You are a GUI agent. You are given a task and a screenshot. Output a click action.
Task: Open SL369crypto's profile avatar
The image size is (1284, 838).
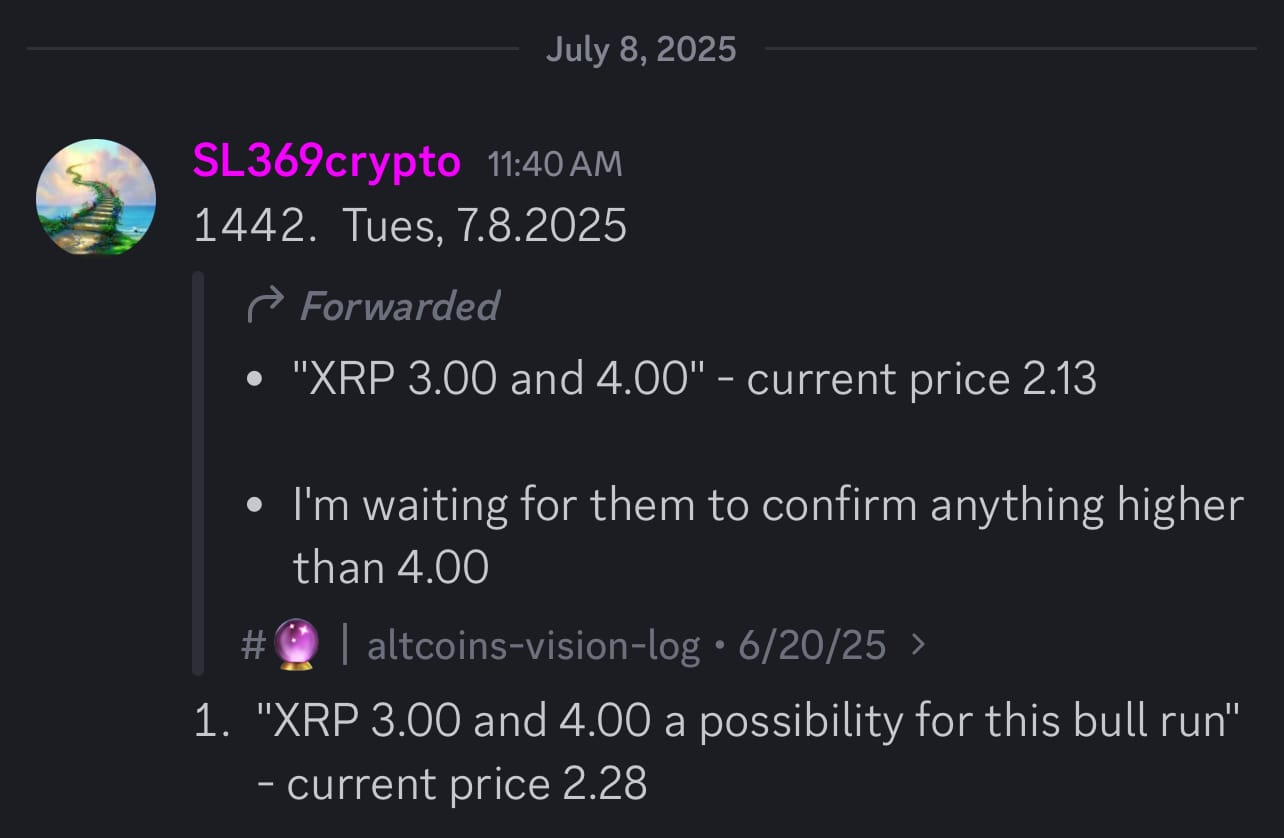click(x=96, y=197)
